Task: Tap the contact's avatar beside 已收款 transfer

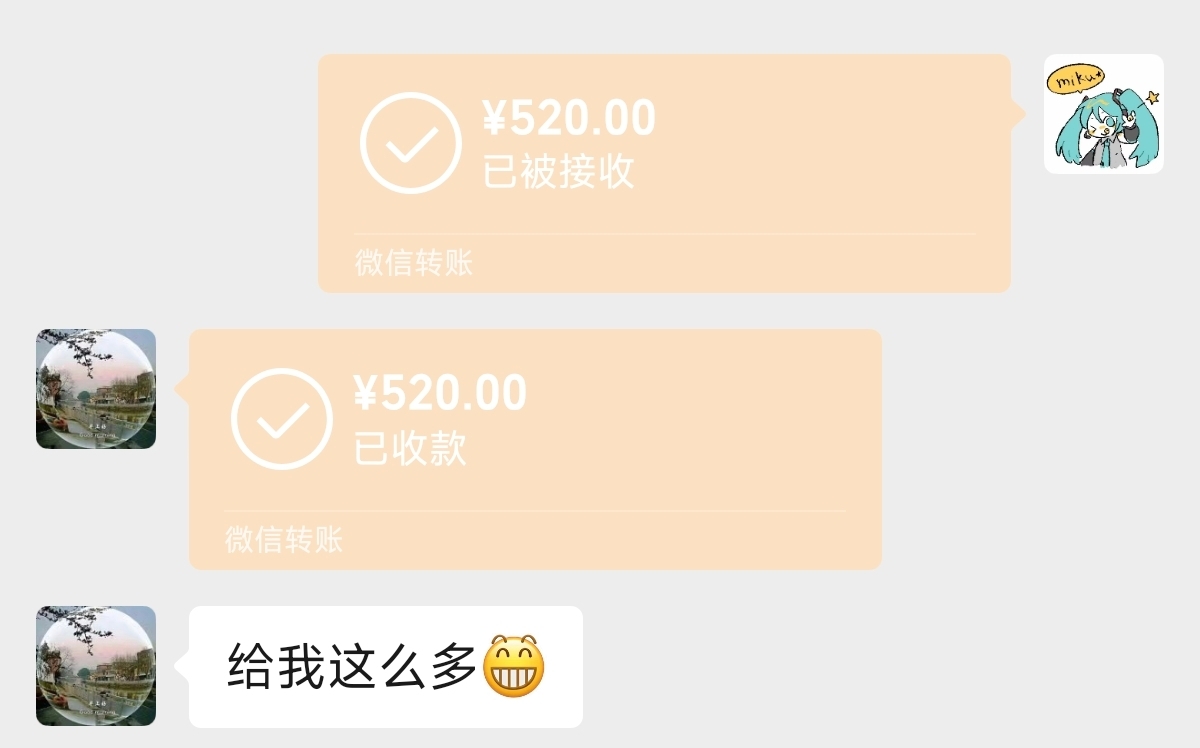Action: coord(96,389)
